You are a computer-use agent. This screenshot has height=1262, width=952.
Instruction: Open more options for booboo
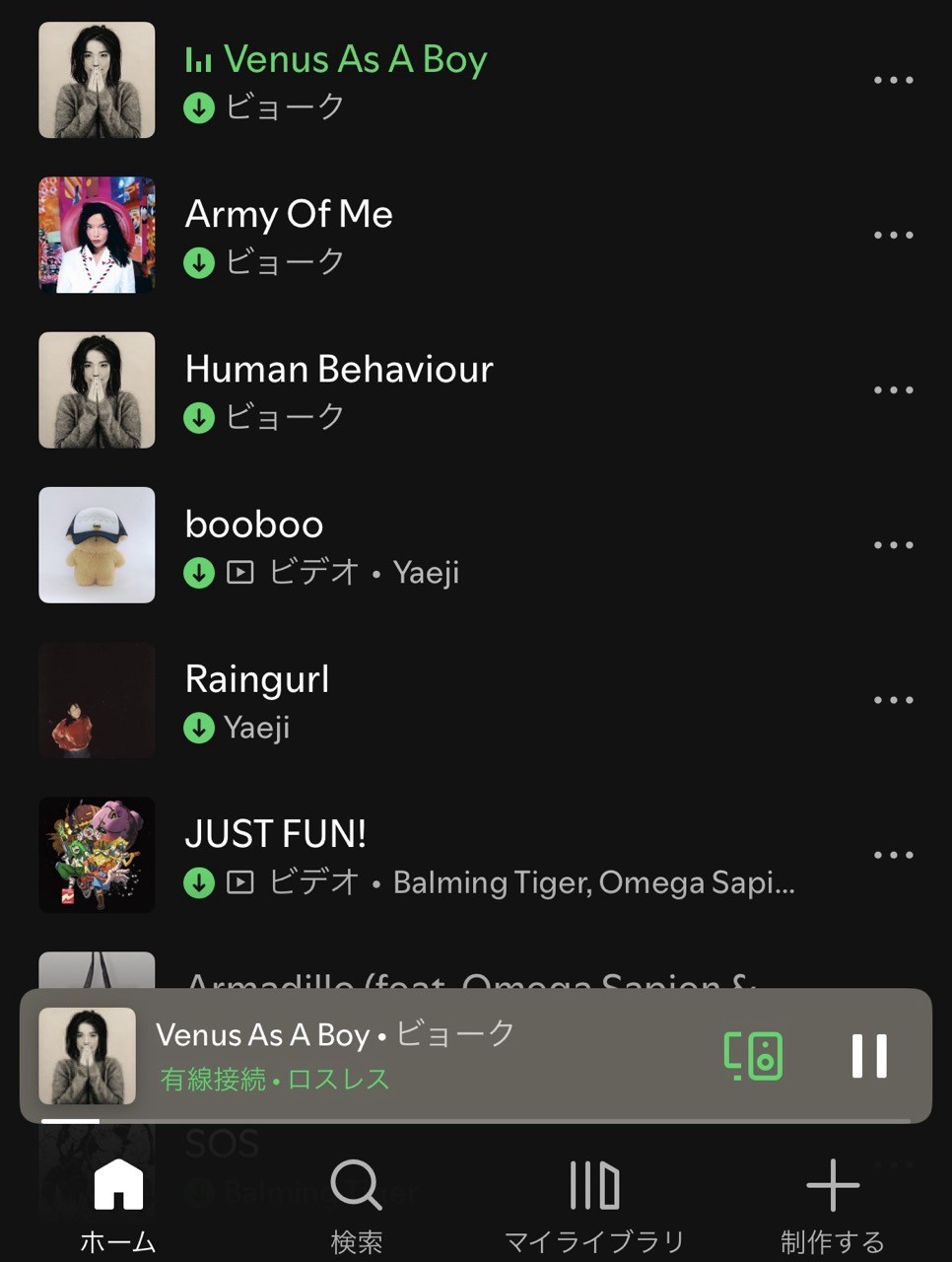[x=893, y=545]
